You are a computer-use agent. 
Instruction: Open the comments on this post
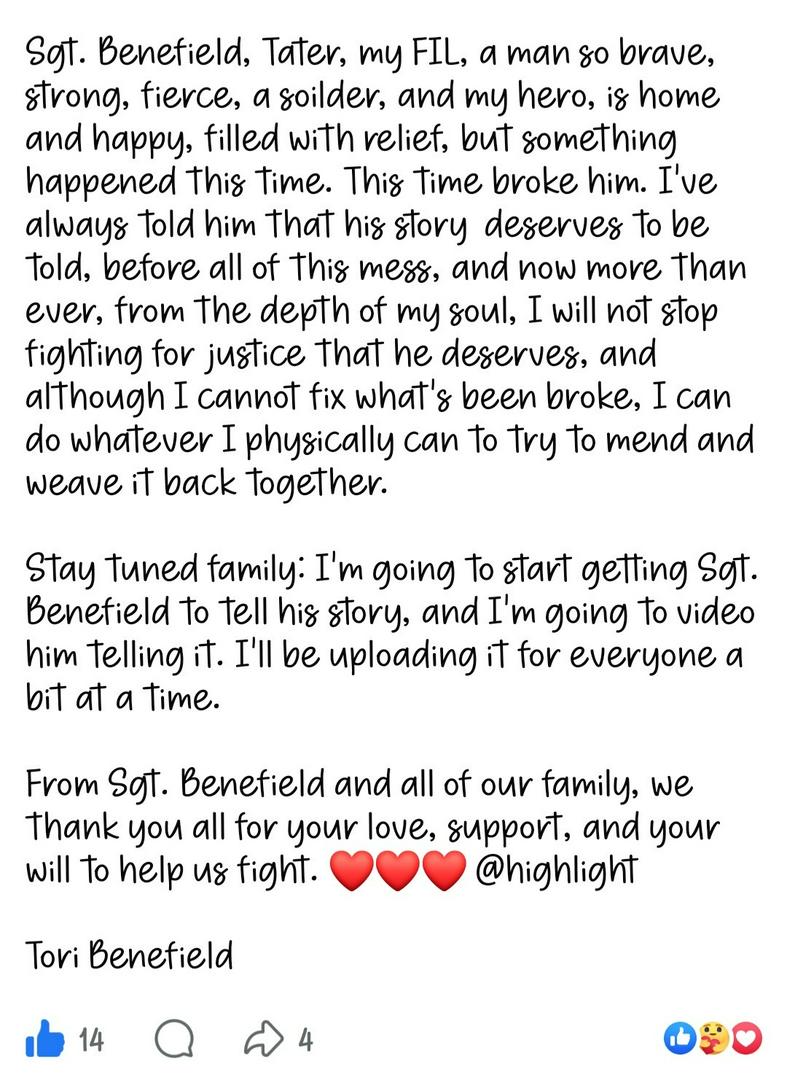coord(174,1041)
